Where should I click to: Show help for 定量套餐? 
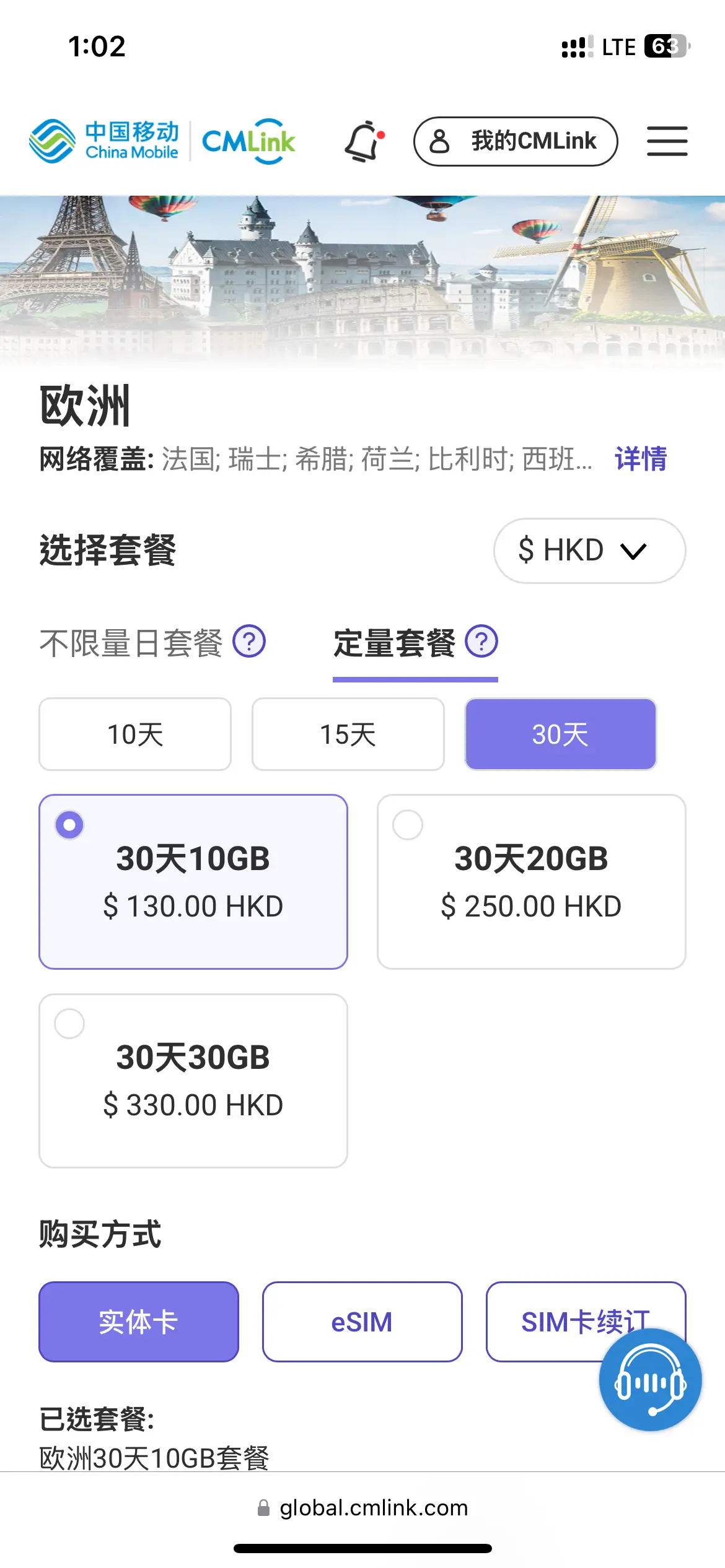tap(481, 642)
